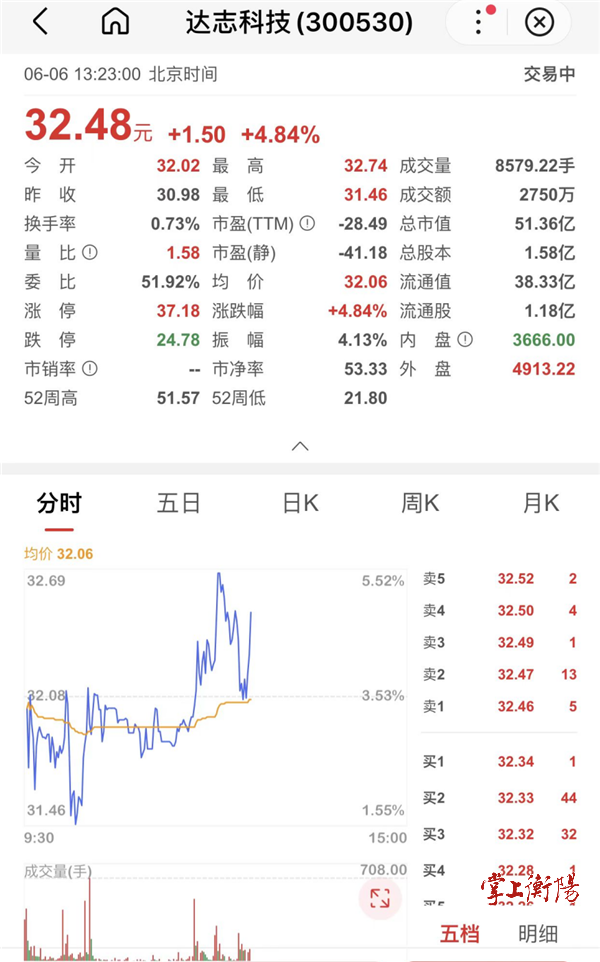Show the 日K candlestick chart
Screen dimensions: 600x962
(x=300, y=503)
